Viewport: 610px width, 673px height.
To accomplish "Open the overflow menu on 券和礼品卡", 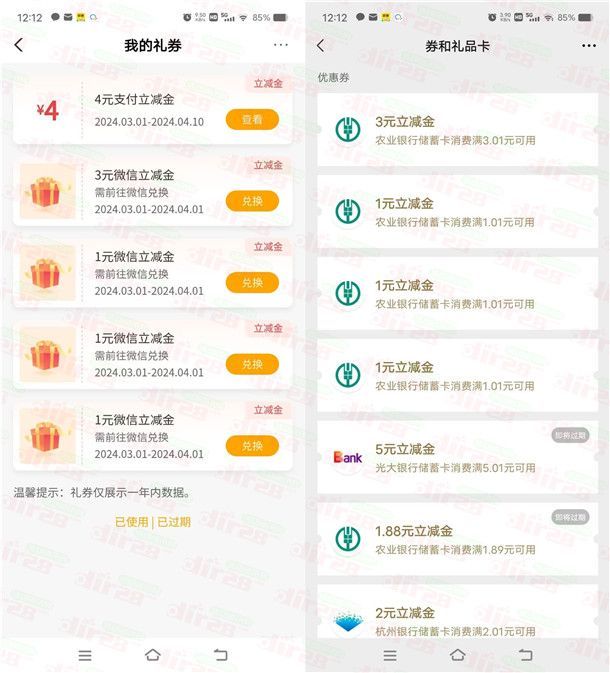I will click(588, 45).
